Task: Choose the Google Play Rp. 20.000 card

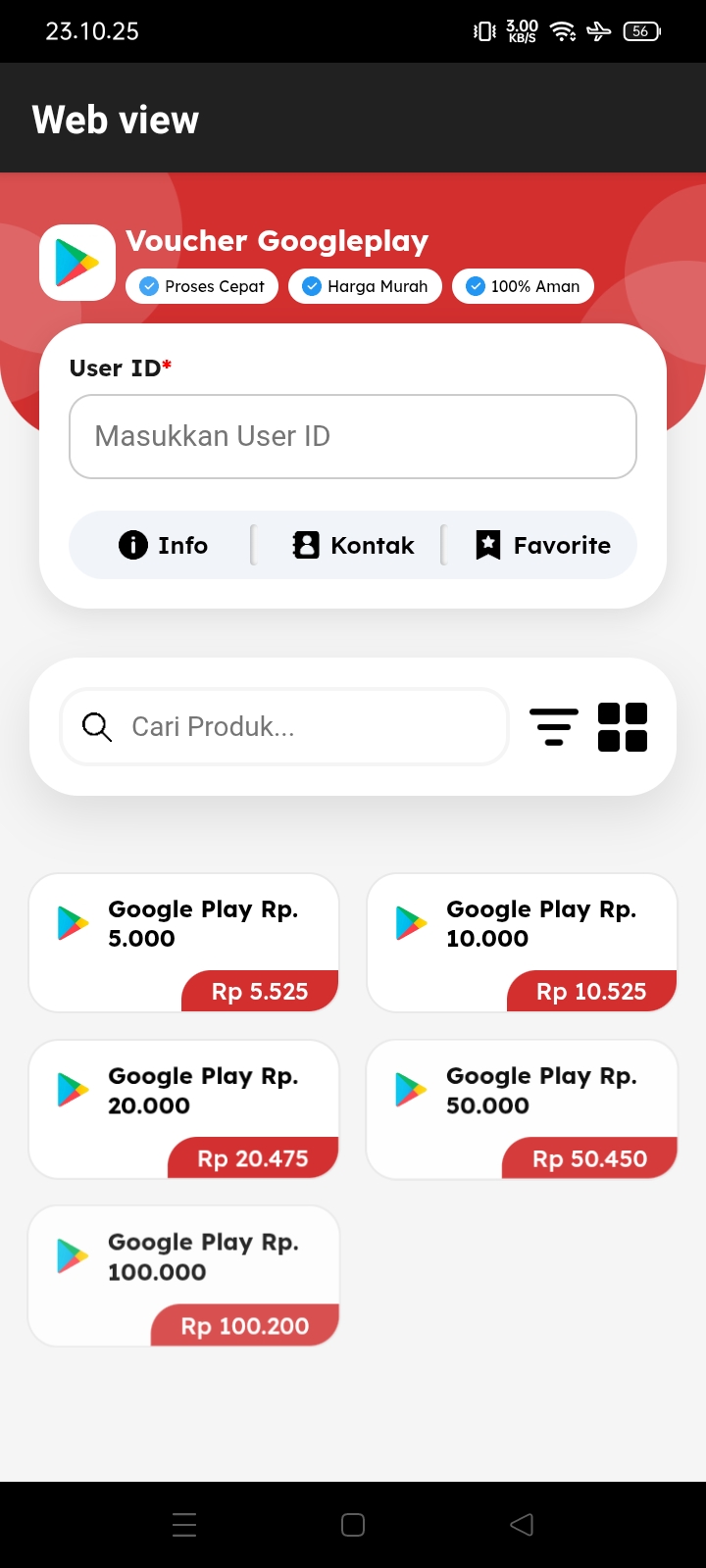Action: coord(184,1108)
